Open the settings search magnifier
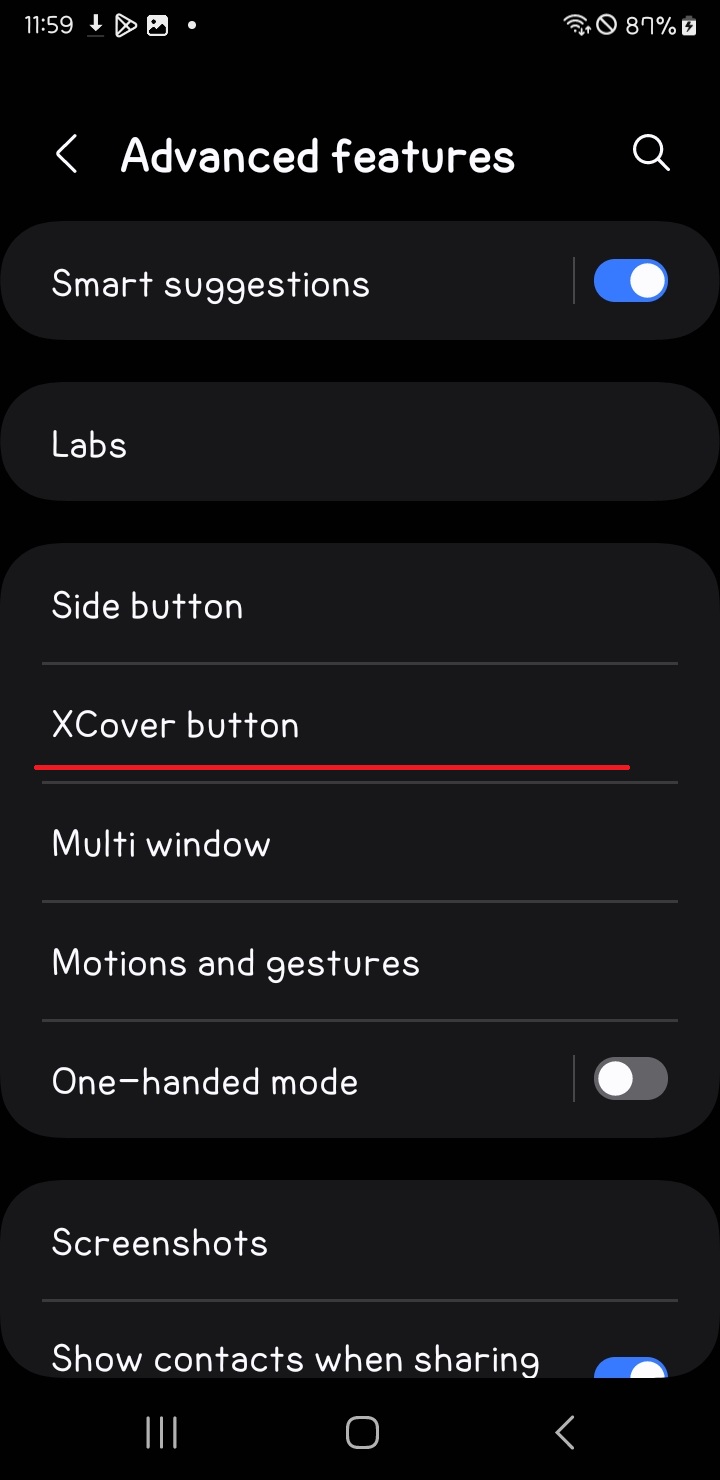720x1480 pixels. tap(651, 154)
